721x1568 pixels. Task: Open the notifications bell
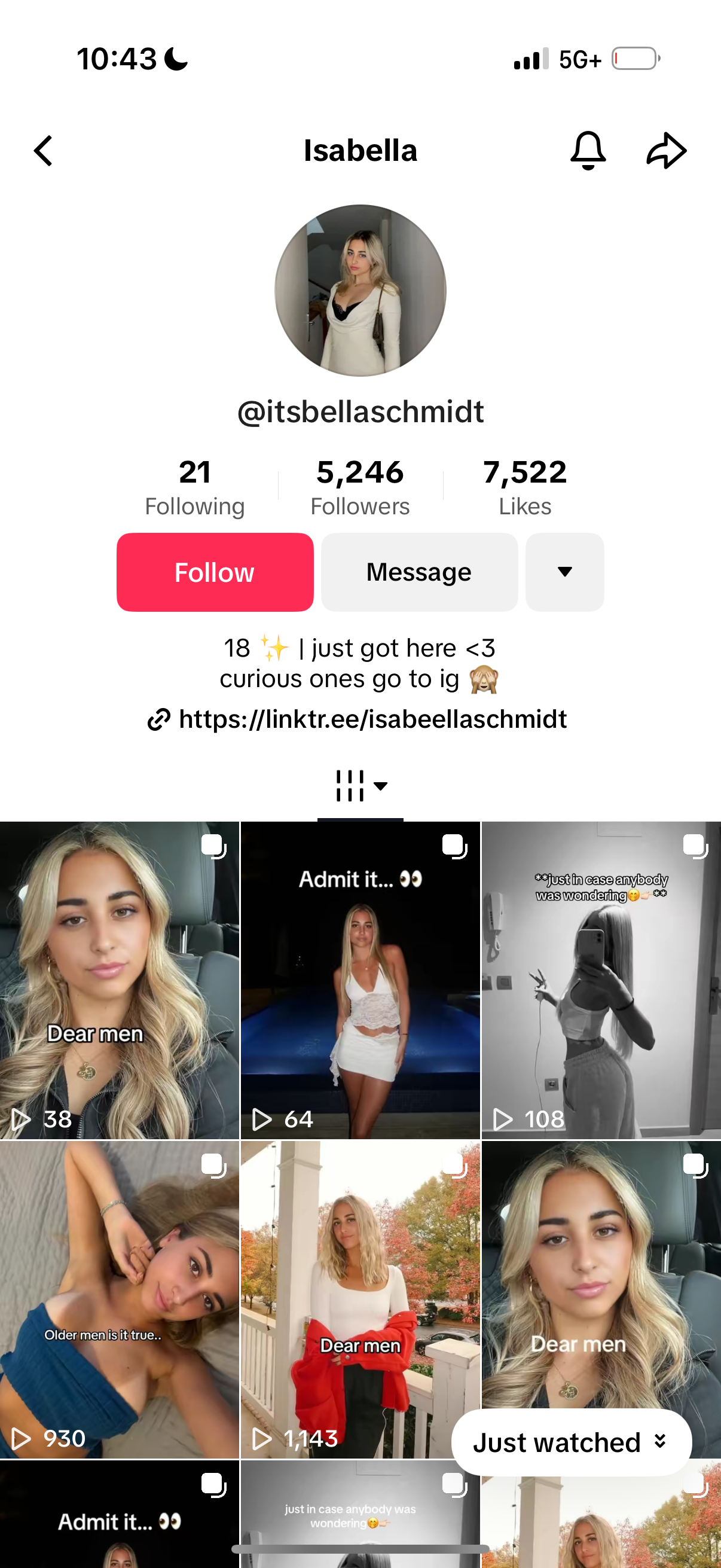point(587,150)
